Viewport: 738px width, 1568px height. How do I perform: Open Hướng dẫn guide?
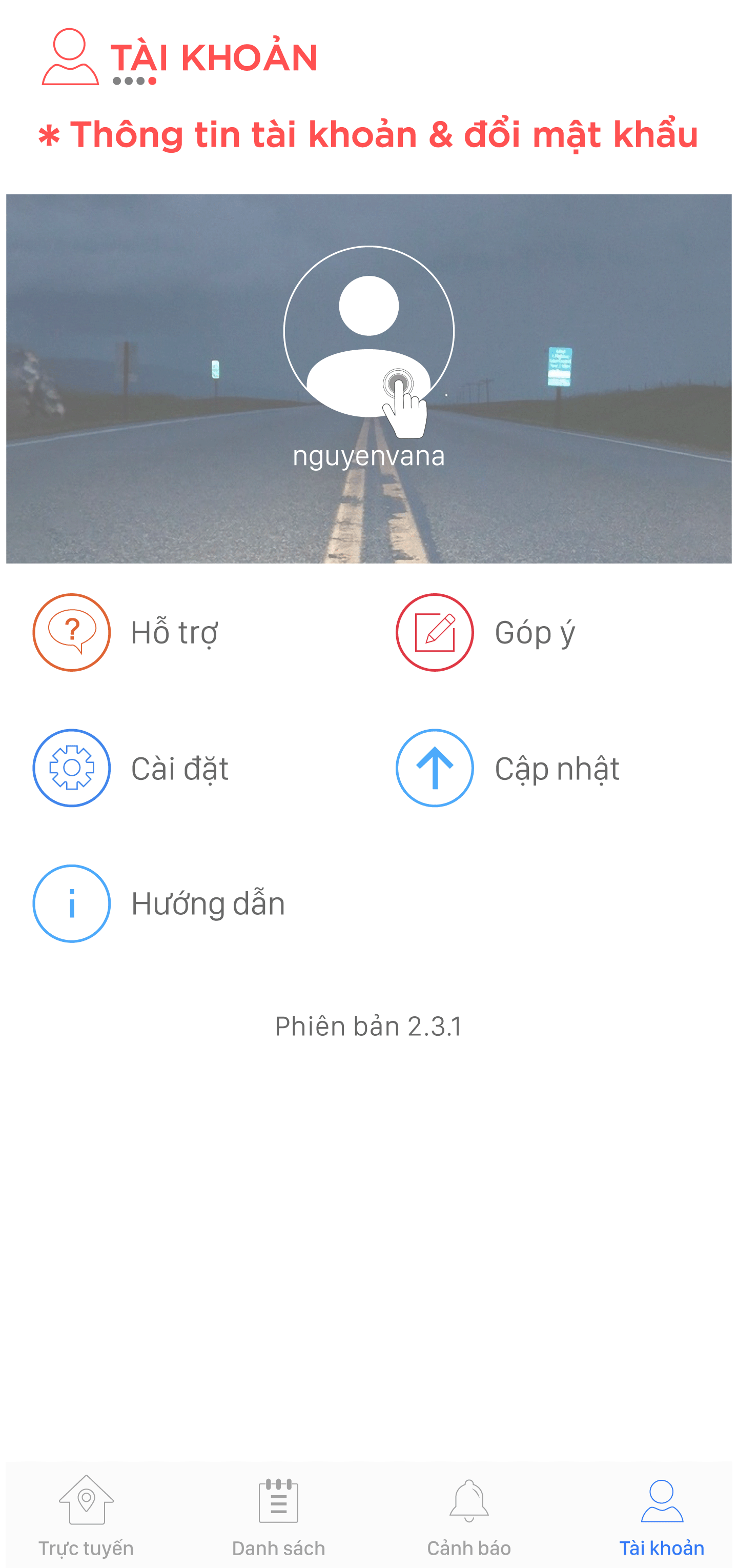click(72, 904)
